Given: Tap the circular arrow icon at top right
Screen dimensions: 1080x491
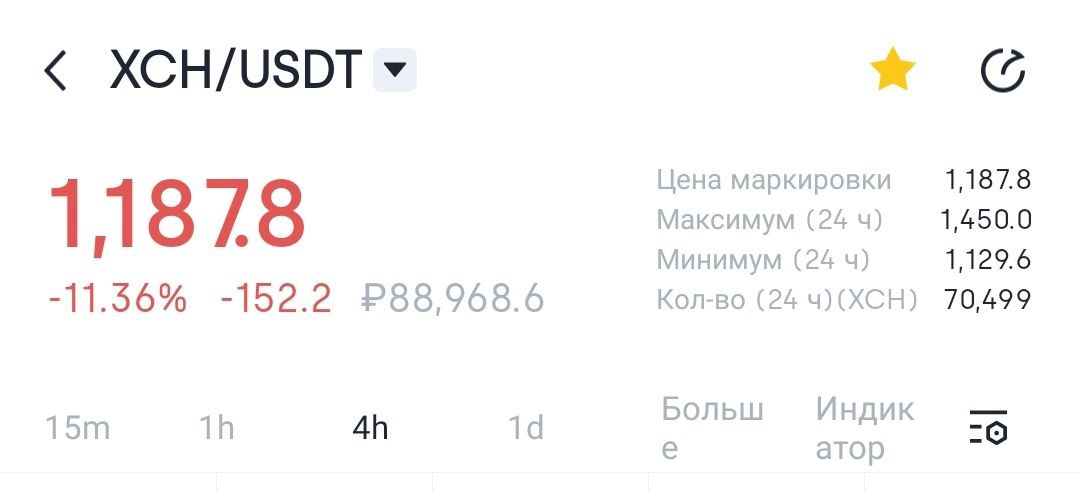Looking at the screenshot, I should 1002,71.
